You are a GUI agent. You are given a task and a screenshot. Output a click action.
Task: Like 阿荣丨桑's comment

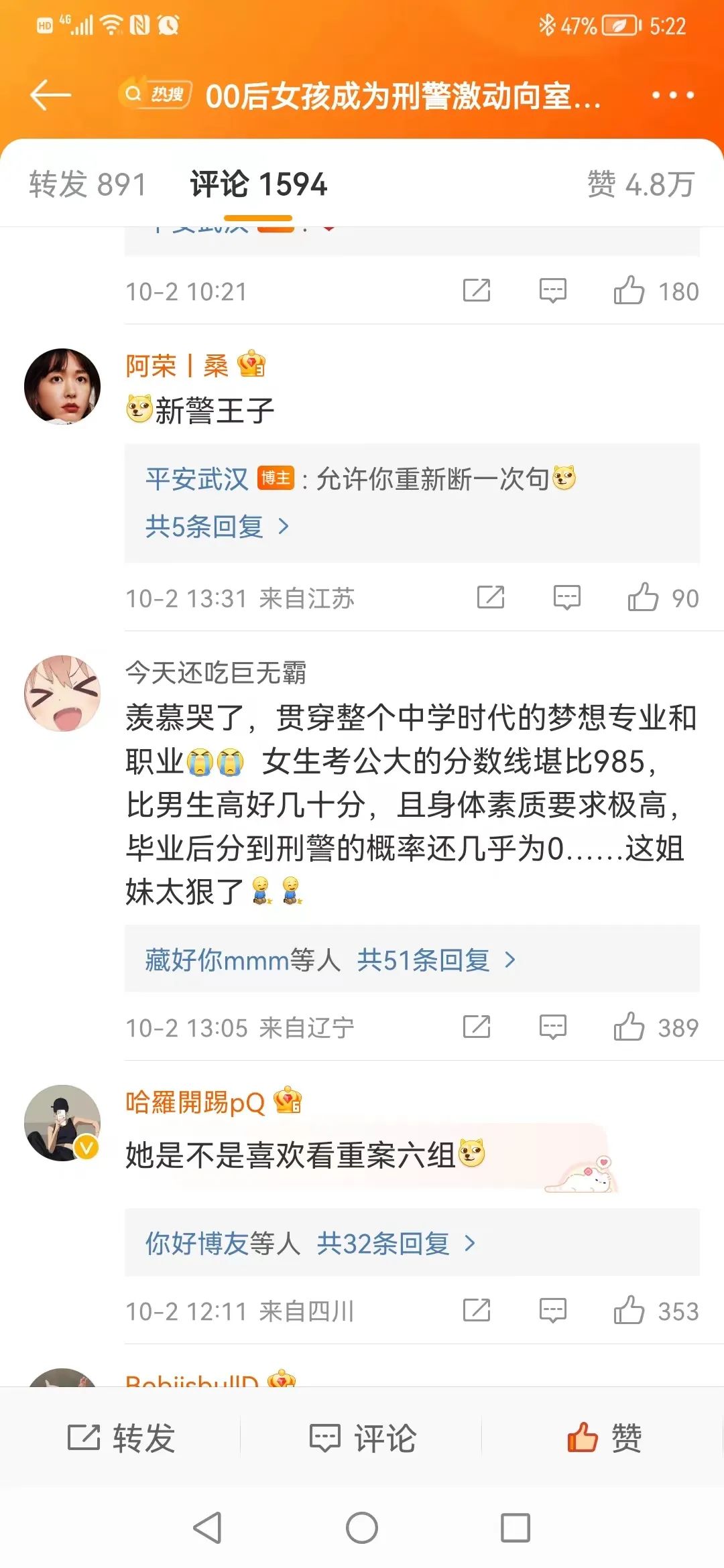point(643,597)
